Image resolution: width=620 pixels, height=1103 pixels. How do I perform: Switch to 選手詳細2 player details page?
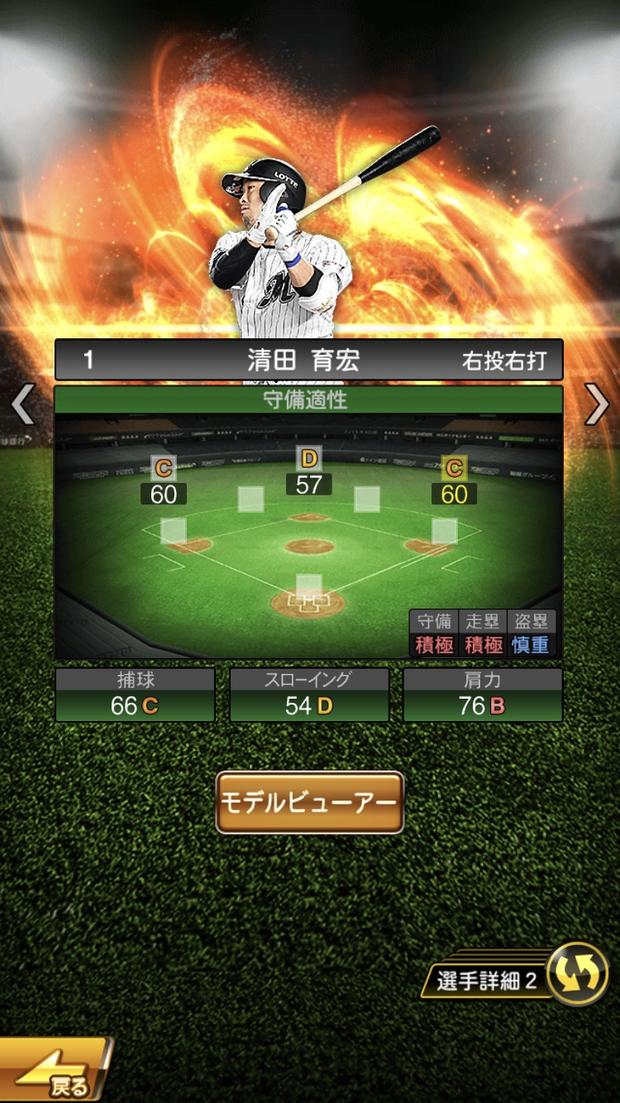point(520,977)
